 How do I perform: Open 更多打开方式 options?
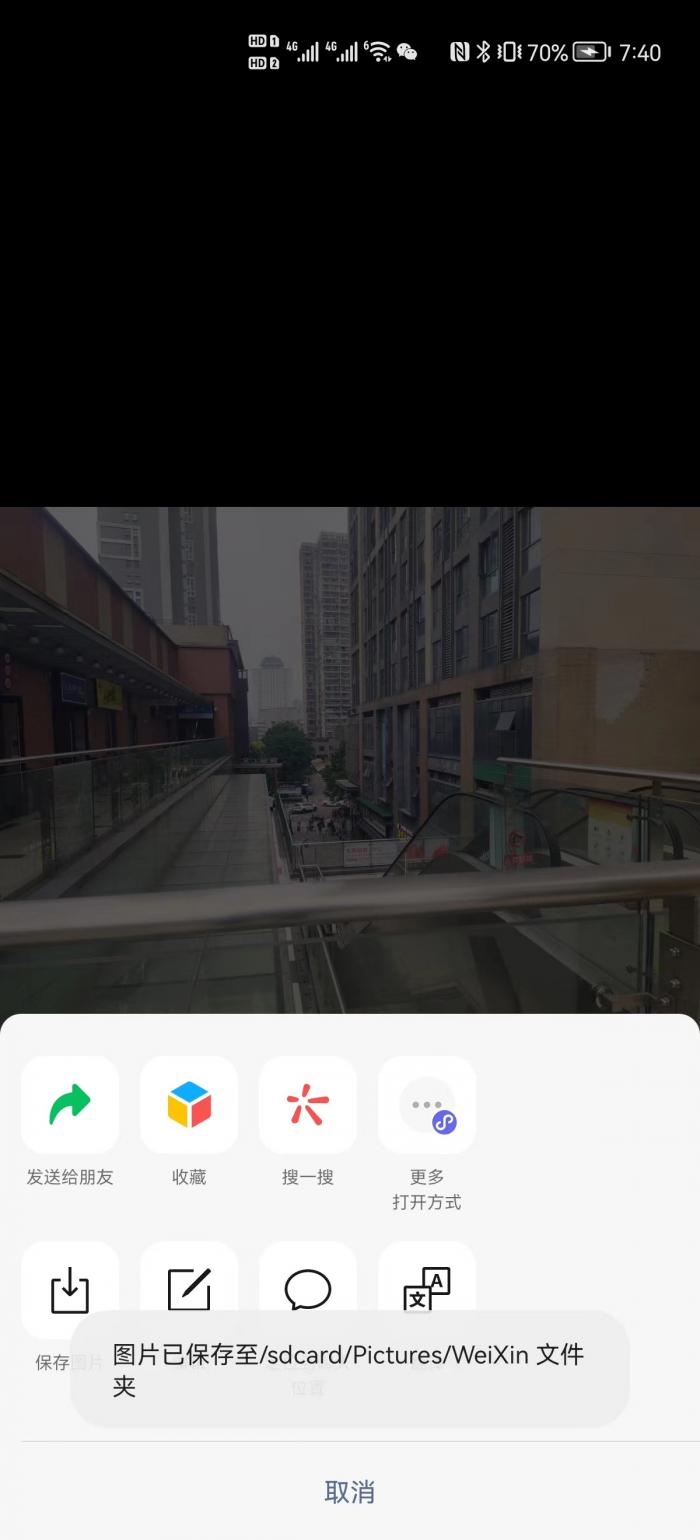(427, 1105)
